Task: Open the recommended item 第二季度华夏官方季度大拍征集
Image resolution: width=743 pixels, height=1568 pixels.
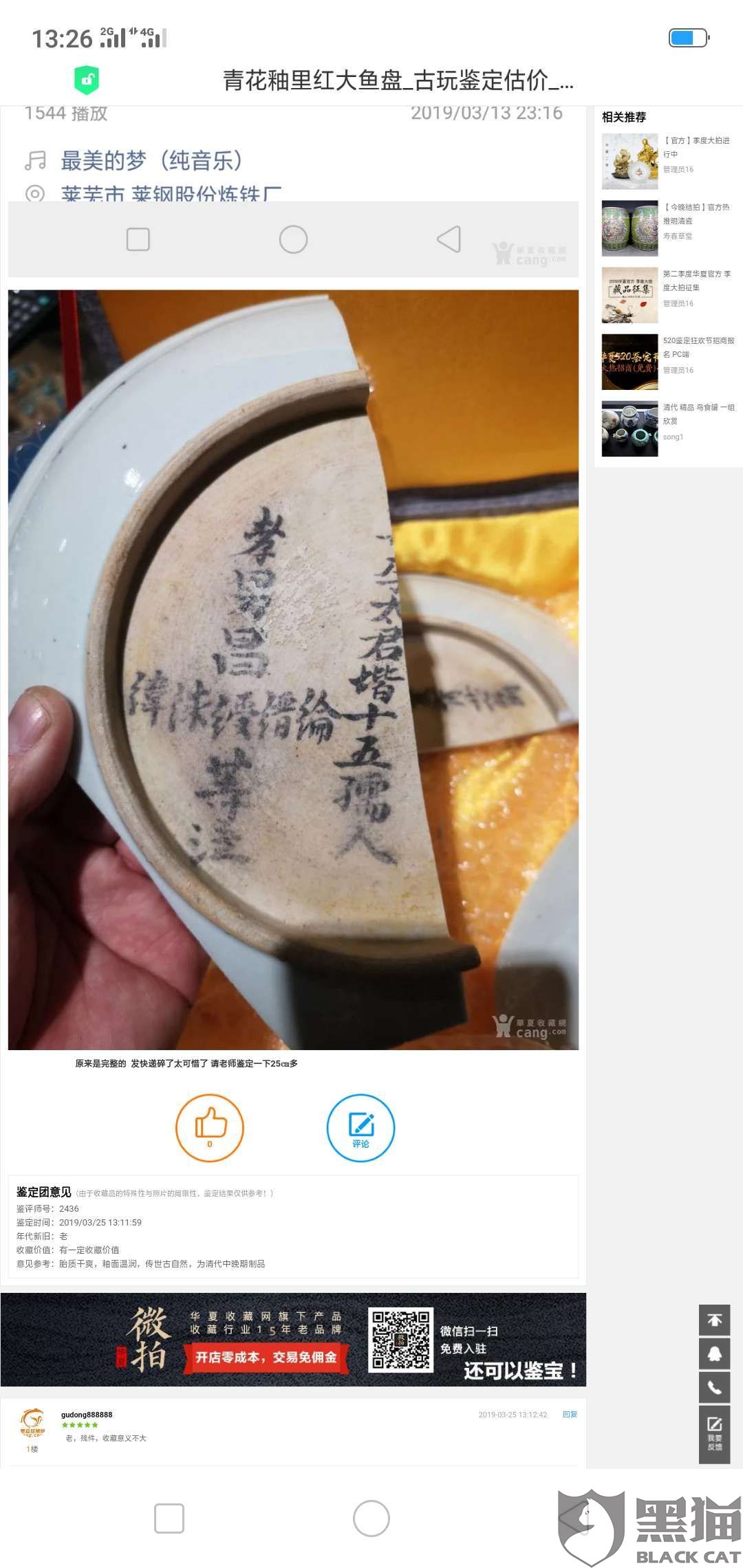Action: [x=667, y=294]
